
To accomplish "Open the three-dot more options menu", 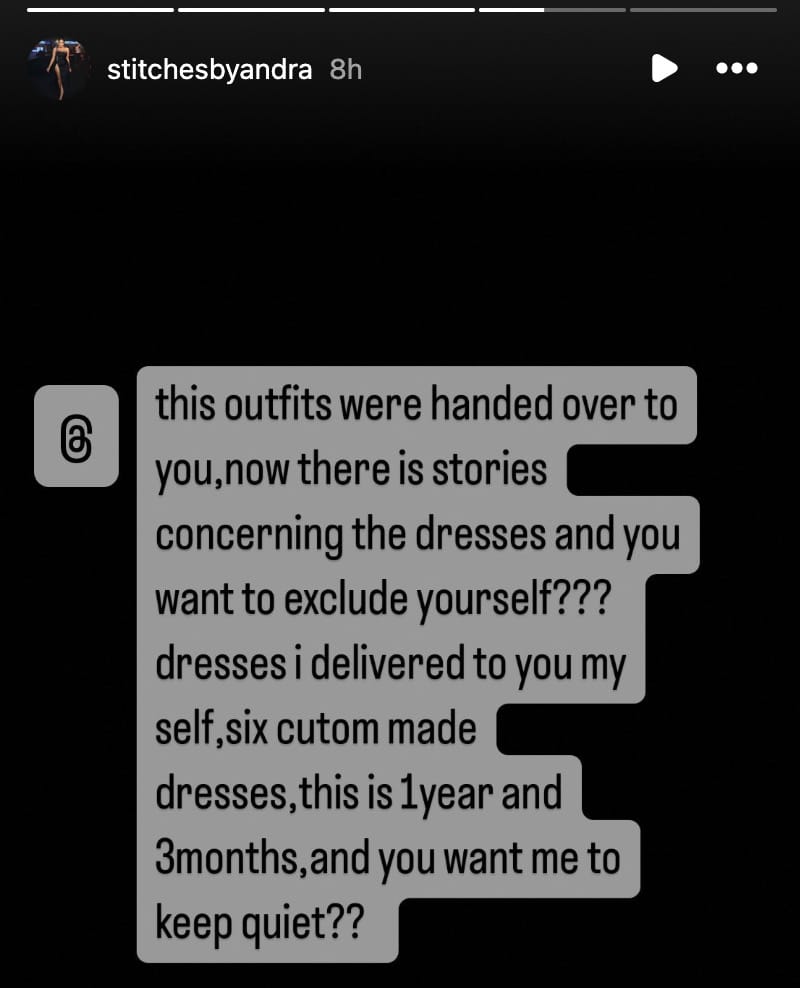I will (x=738, y=68).
